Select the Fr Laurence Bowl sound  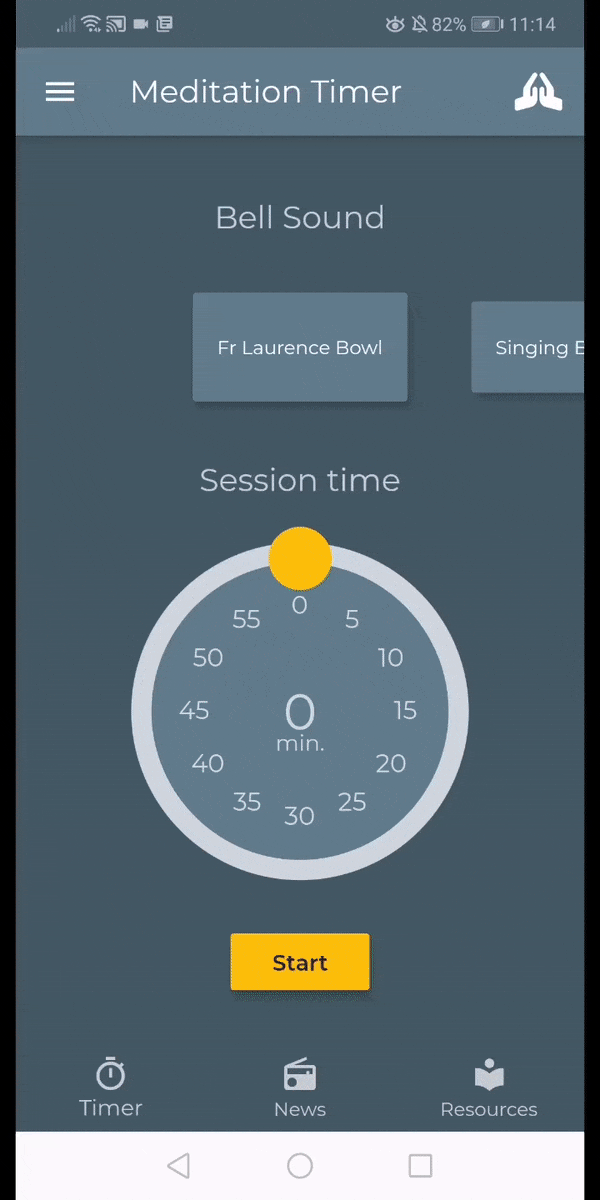tap(300, 347)
